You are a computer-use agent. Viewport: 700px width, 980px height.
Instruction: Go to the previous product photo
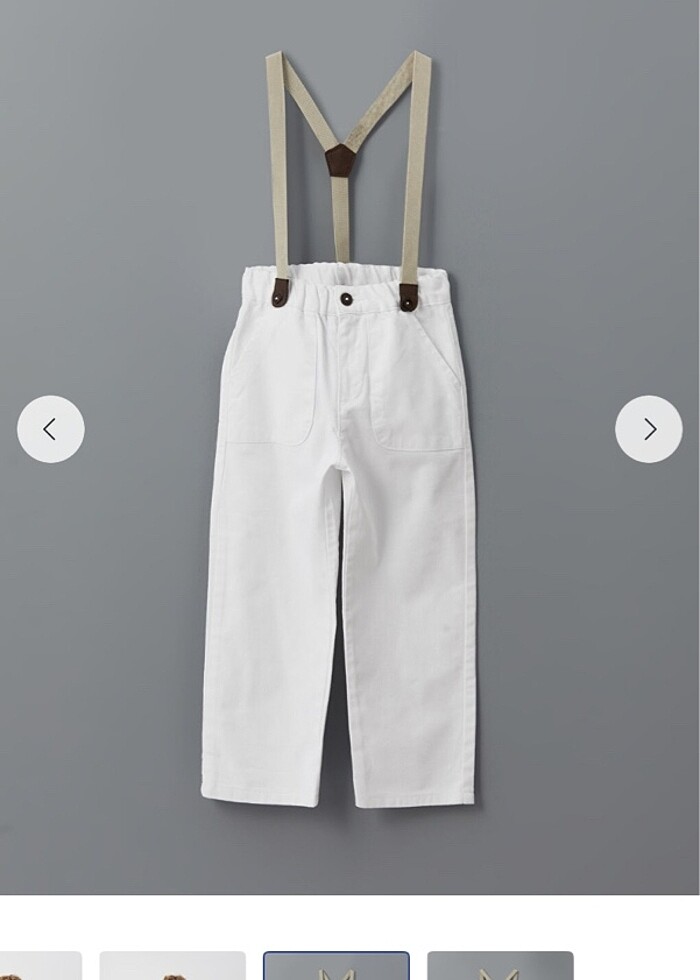pos(50,429)
